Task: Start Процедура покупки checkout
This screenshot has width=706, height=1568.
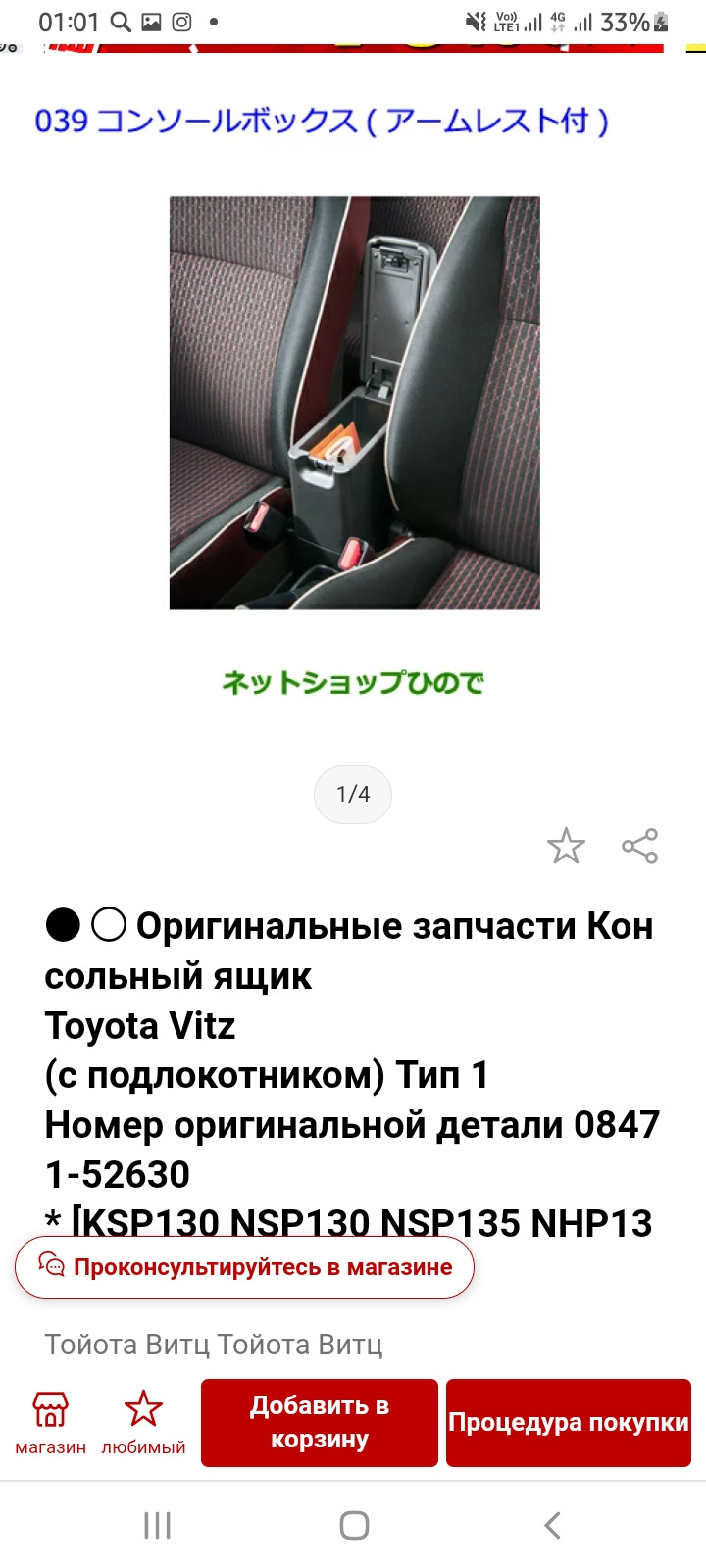Action: pyautogui.click(x=569, y=1422)
